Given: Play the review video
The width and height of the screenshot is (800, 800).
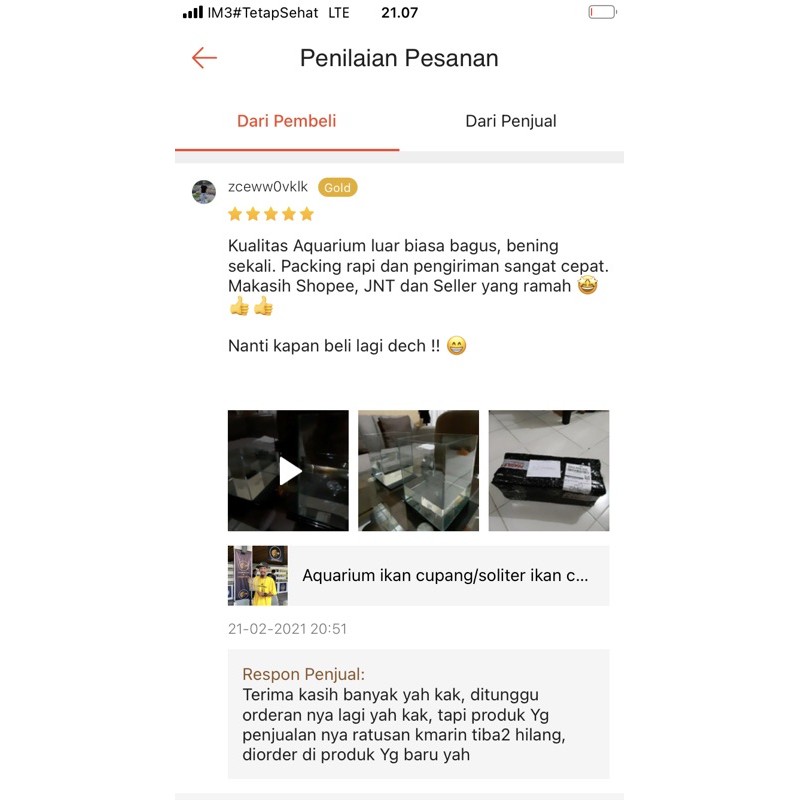Looking at the screenshot, I should (x=289, y=470).
